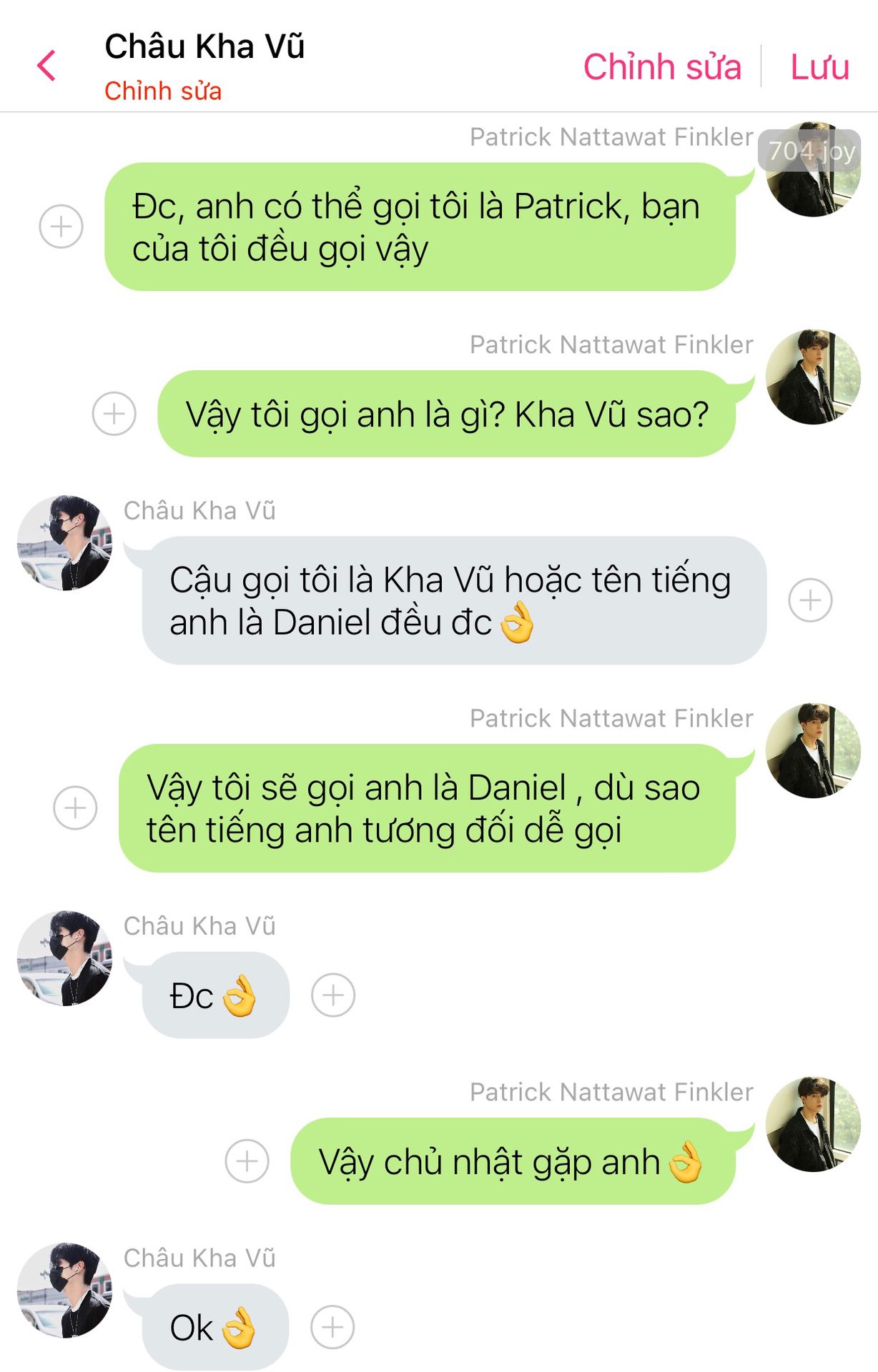Image resolution: width=878 pixels, height=1372 pixels.
Task: Select the "Cậu gọi tôi là Kha Vũ" bubble
Action: pos(453,600)
